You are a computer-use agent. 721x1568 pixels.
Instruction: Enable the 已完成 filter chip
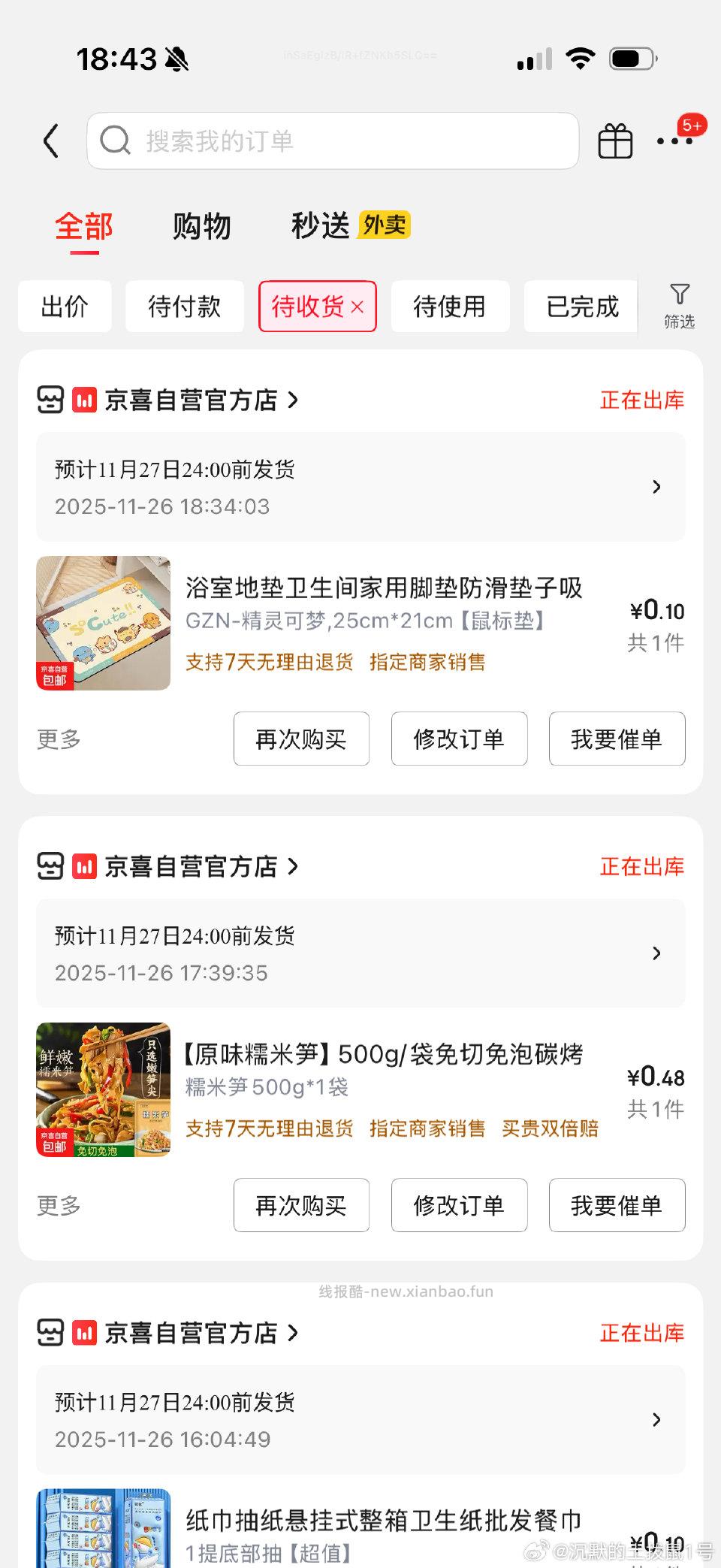pyautogui.click(x=580, y=306)
